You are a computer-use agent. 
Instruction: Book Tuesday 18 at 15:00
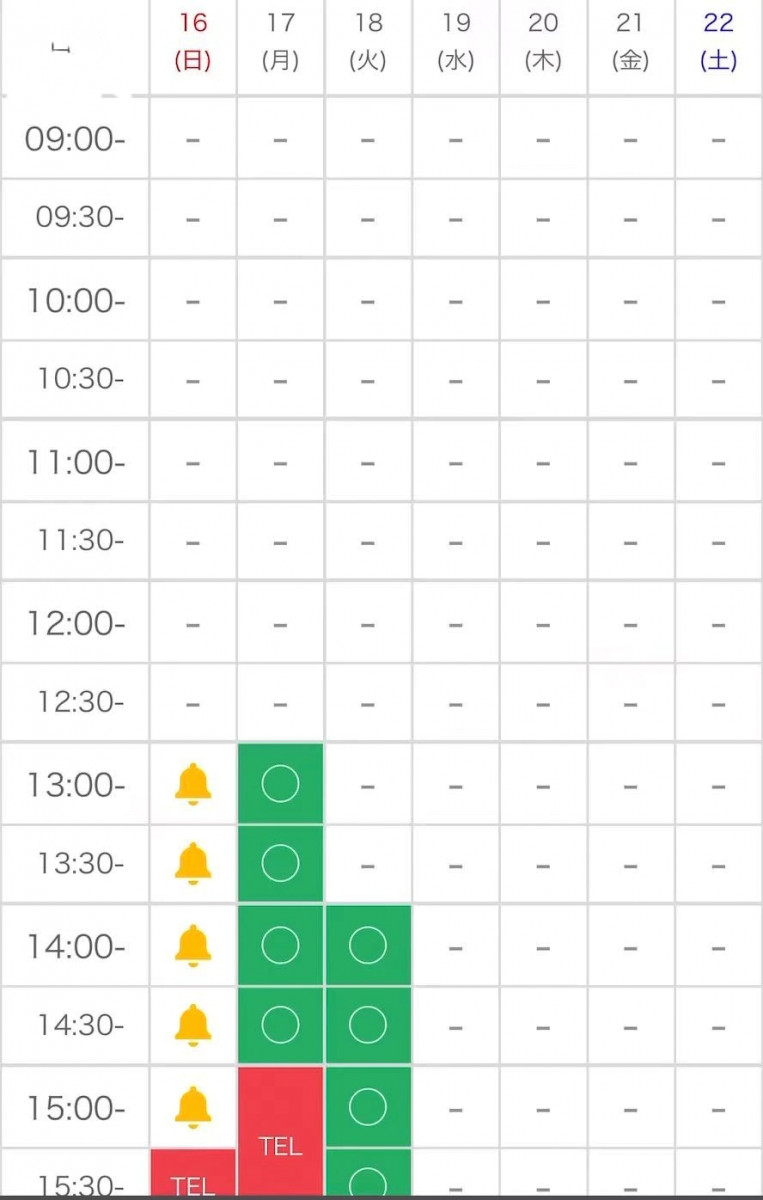(368, 1107)
